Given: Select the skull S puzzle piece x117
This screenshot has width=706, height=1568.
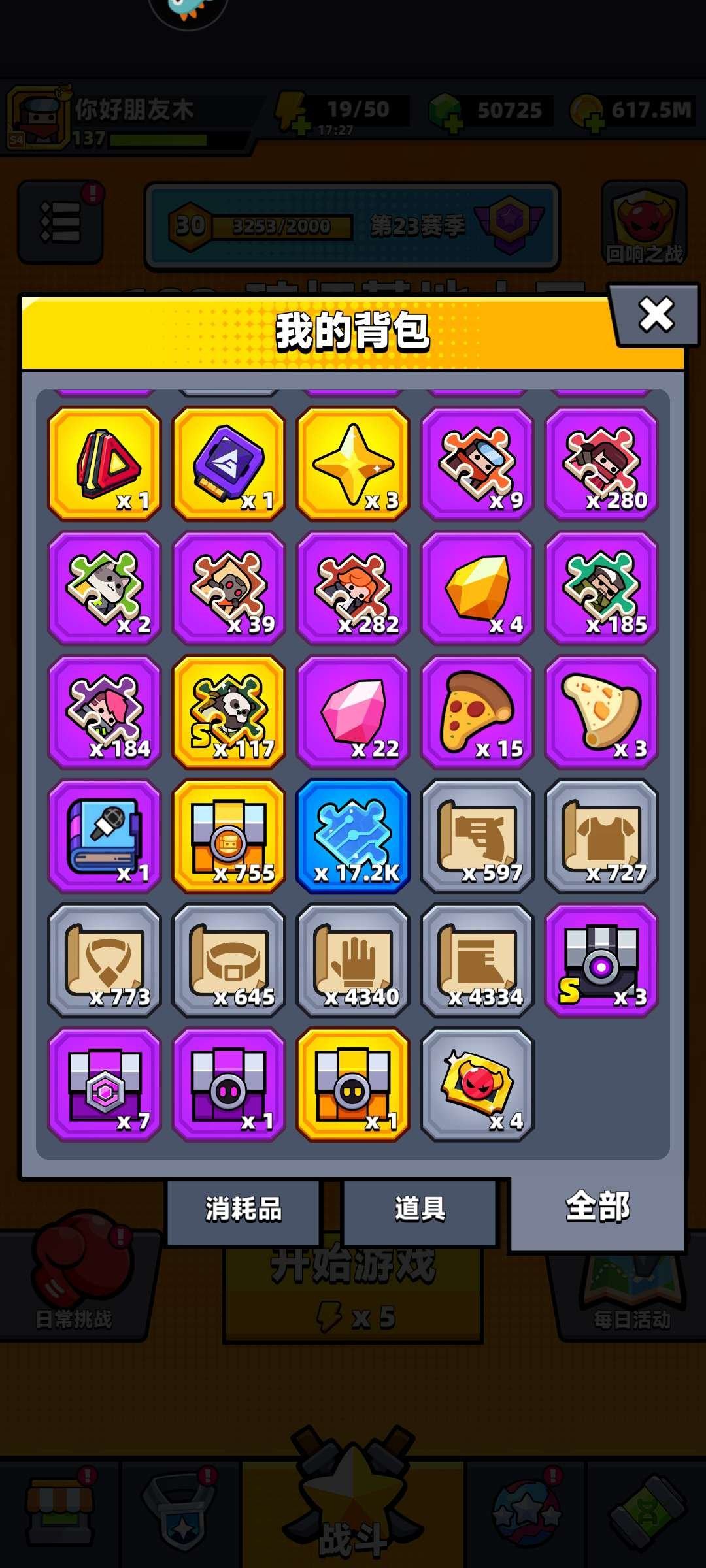Looking at the screenshot, I should coord(229,711).
